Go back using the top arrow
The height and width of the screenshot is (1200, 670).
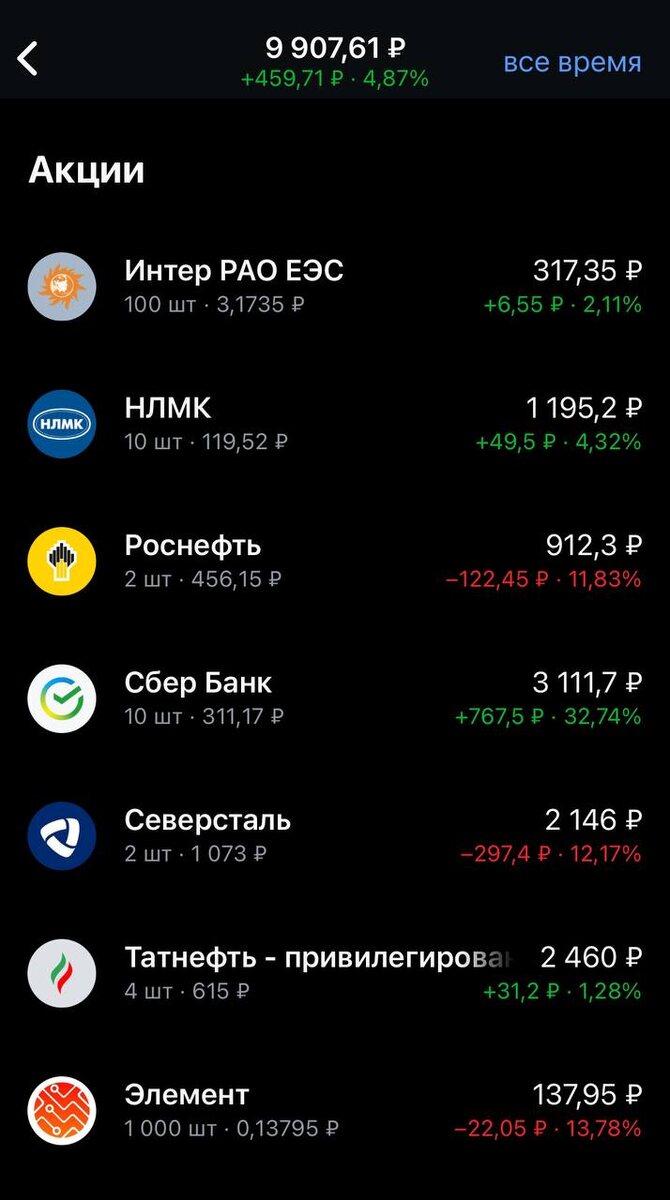point(28,59)
